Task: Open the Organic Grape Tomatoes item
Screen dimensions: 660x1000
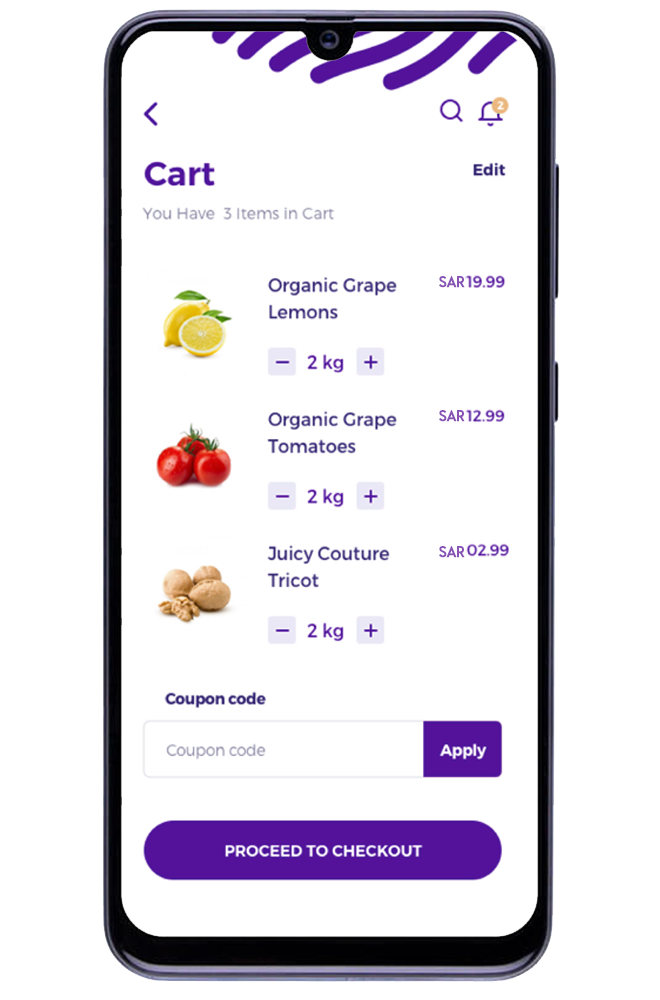Action: click(x=331, y=432)
